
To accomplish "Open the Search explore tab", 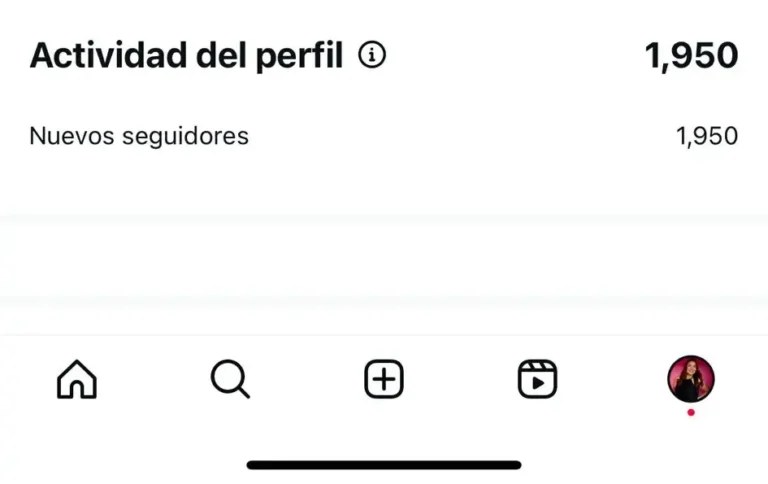I will pyautogui.click(x=230, y=380).
